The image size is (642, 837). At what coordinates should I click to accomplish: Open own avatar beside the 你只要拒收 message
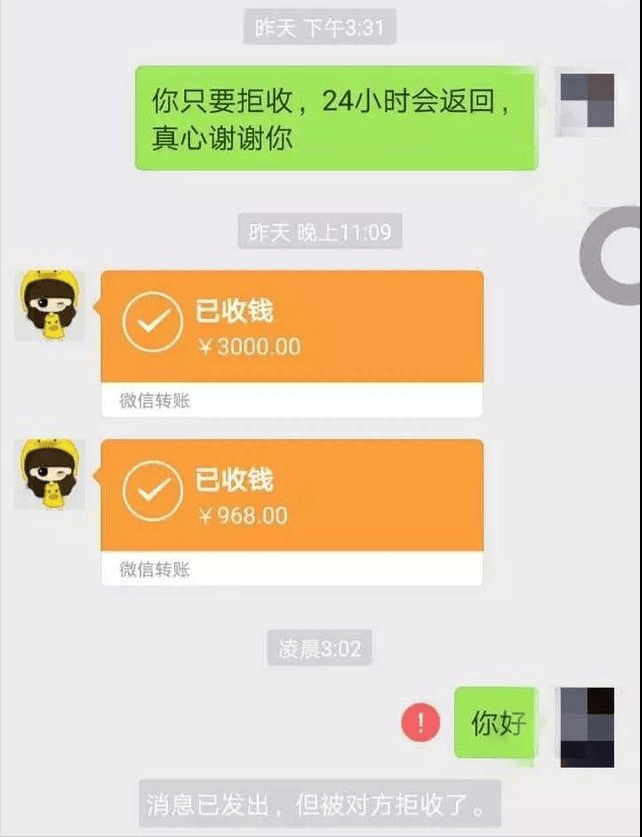(587, 103)
